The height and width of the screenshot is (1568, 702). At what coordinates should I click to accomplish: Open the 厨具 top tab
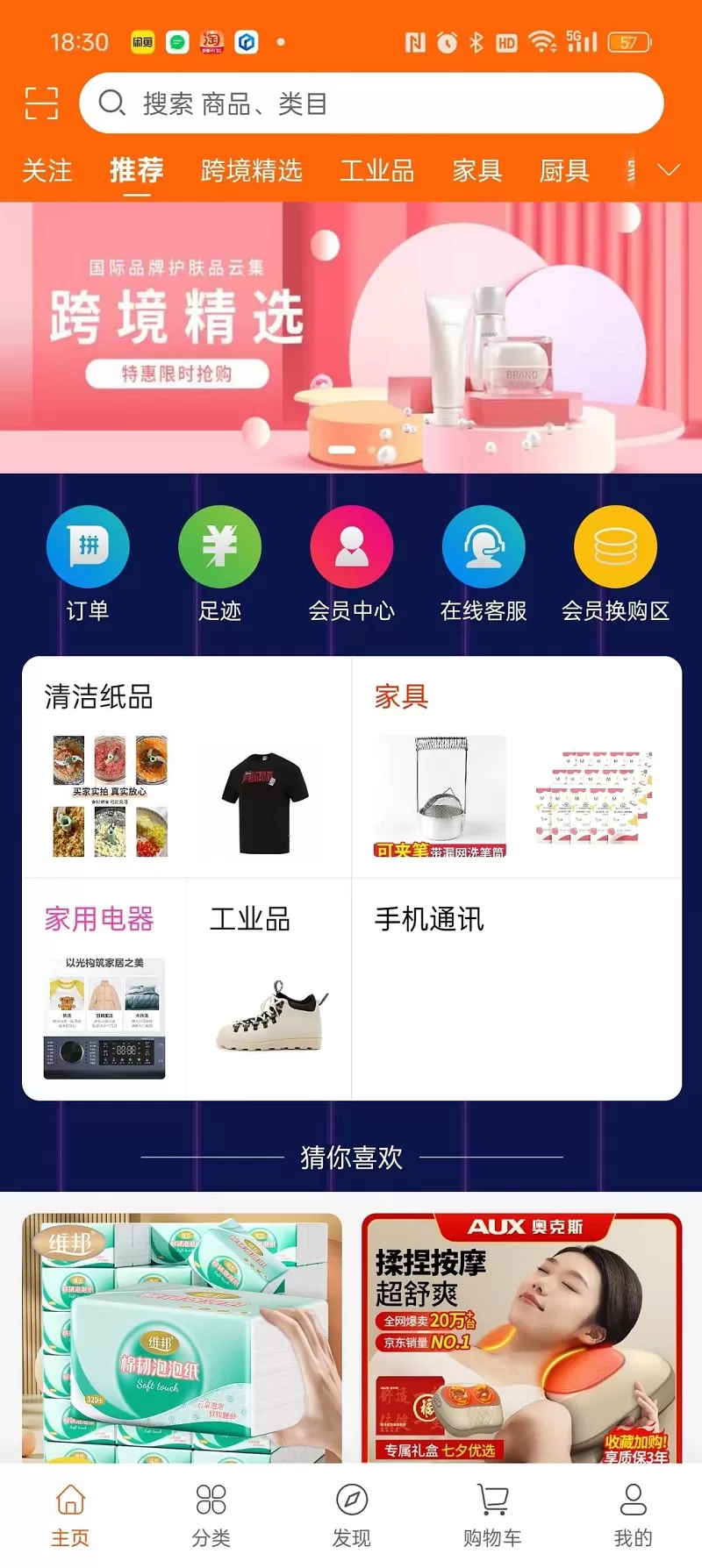point(563,170)
